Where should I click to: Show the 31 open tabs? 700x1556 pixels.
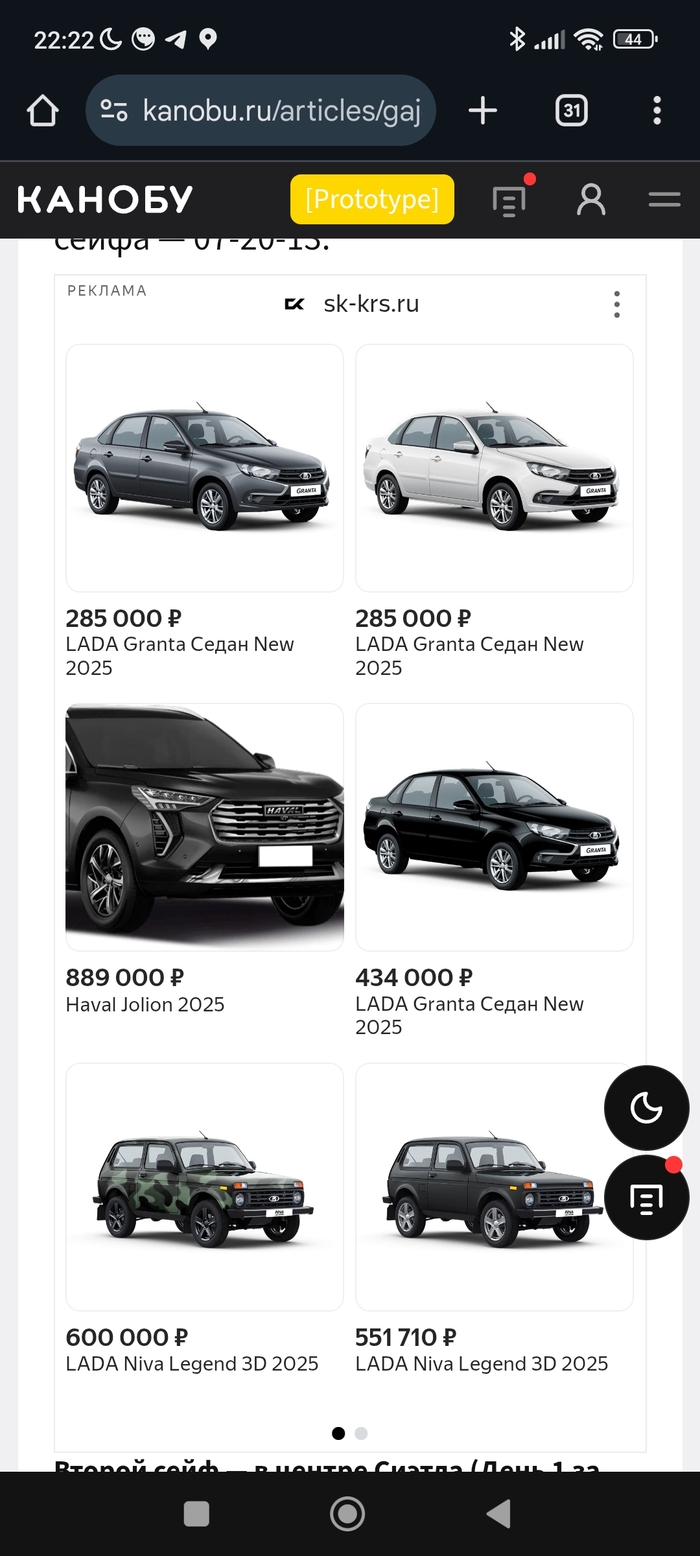pyautogui.click(x=571, y=111)
